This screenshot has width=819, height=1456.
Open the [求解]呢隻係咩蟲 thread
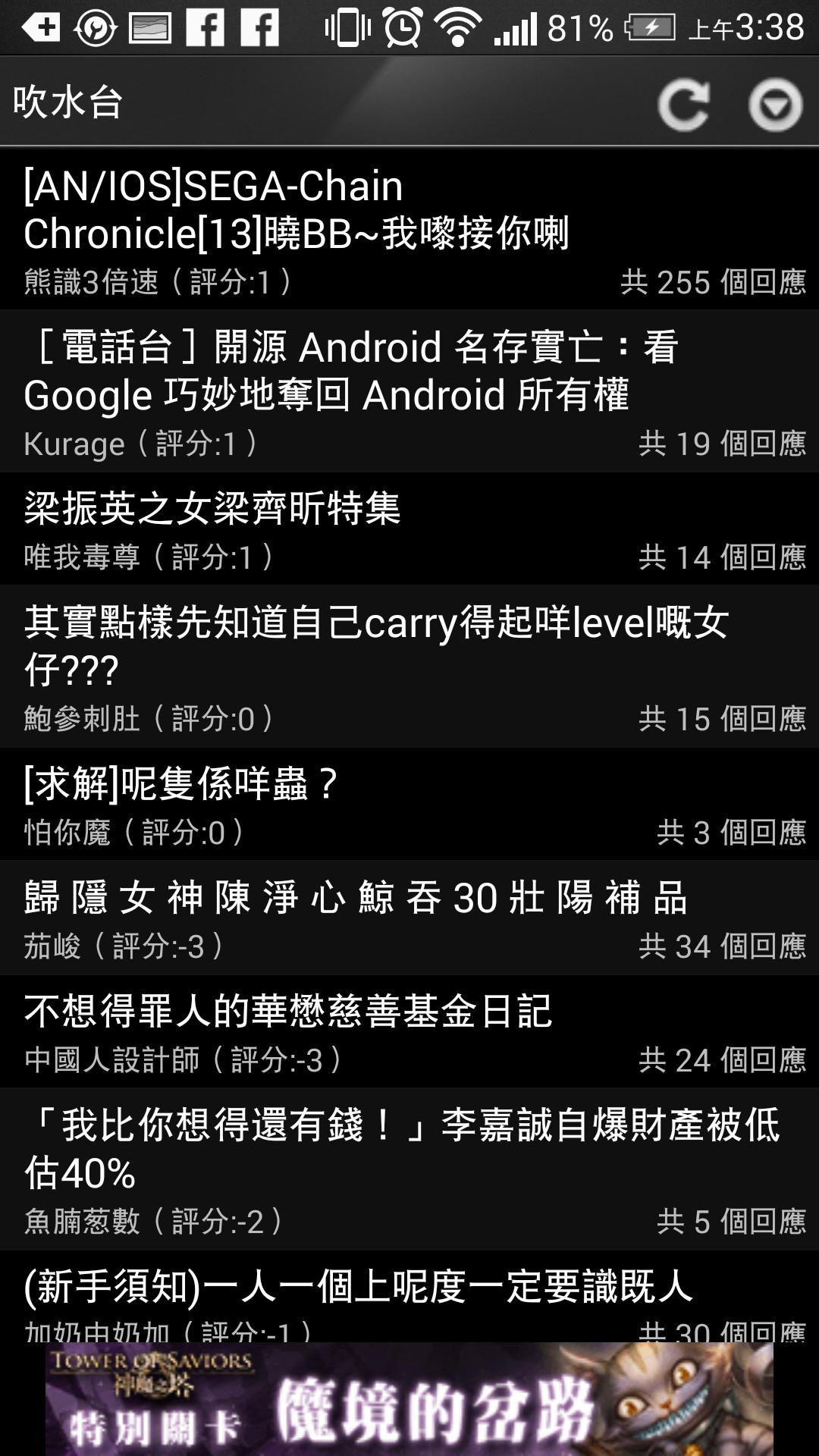click(x=409, y=805)
